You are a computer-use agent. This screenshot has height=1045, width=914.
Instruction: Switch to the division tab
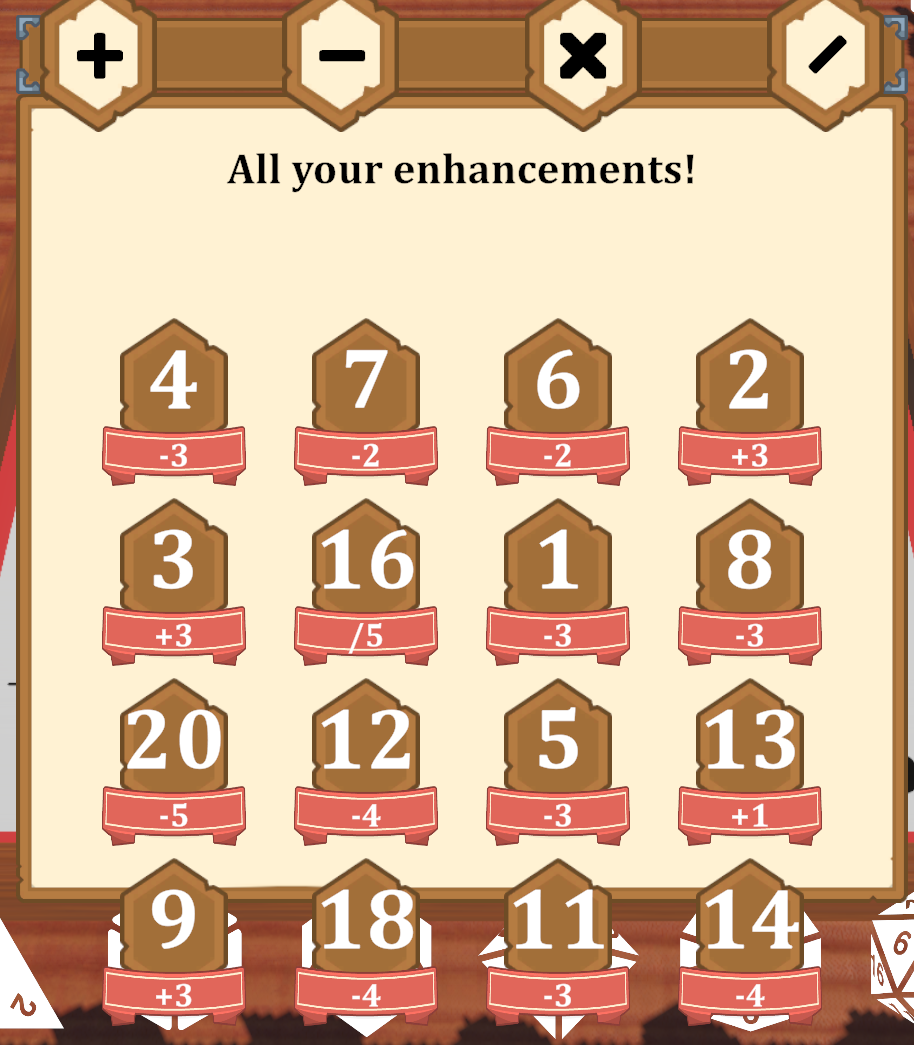coord(827,57)
